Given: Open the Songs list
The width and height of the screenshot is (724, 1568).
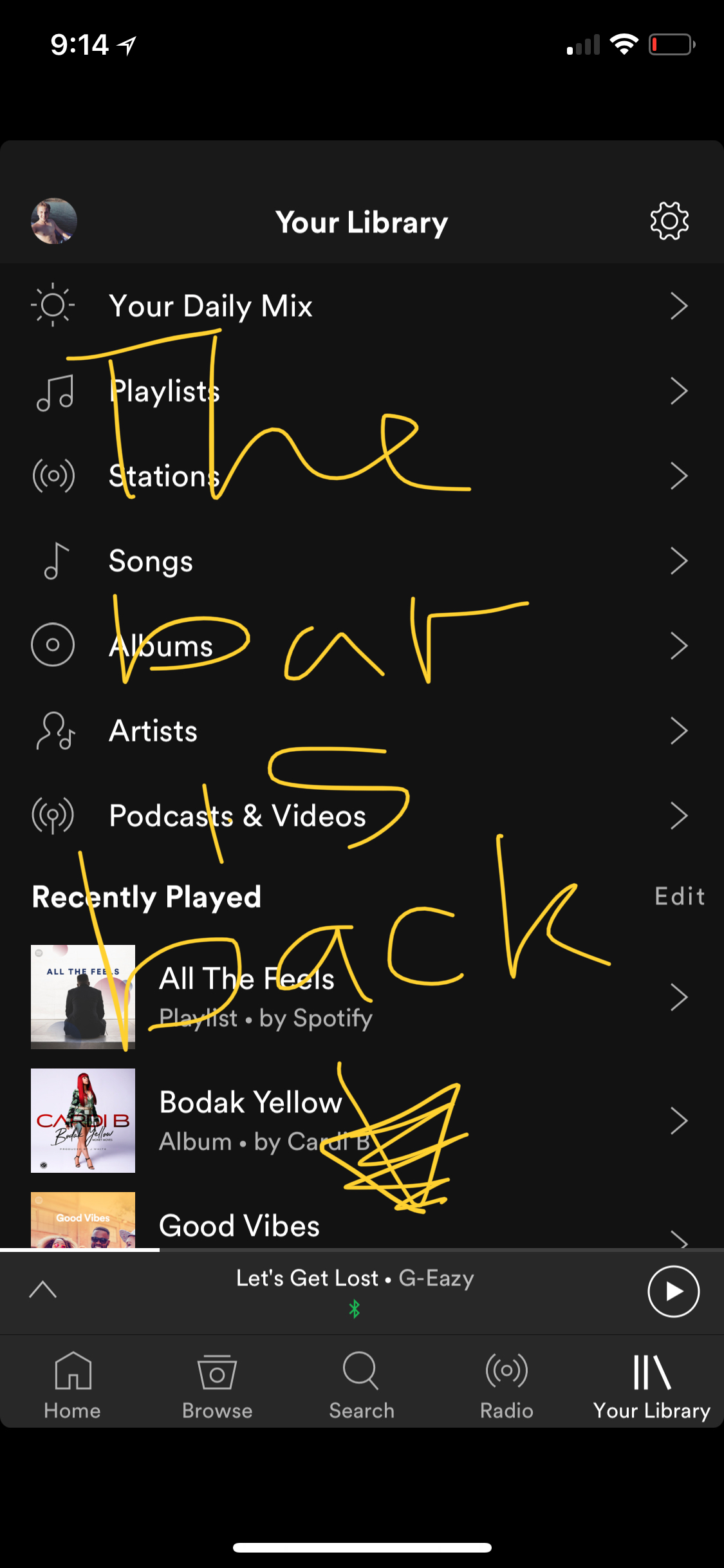Looking at the screenshot, I should coord(362,561).
